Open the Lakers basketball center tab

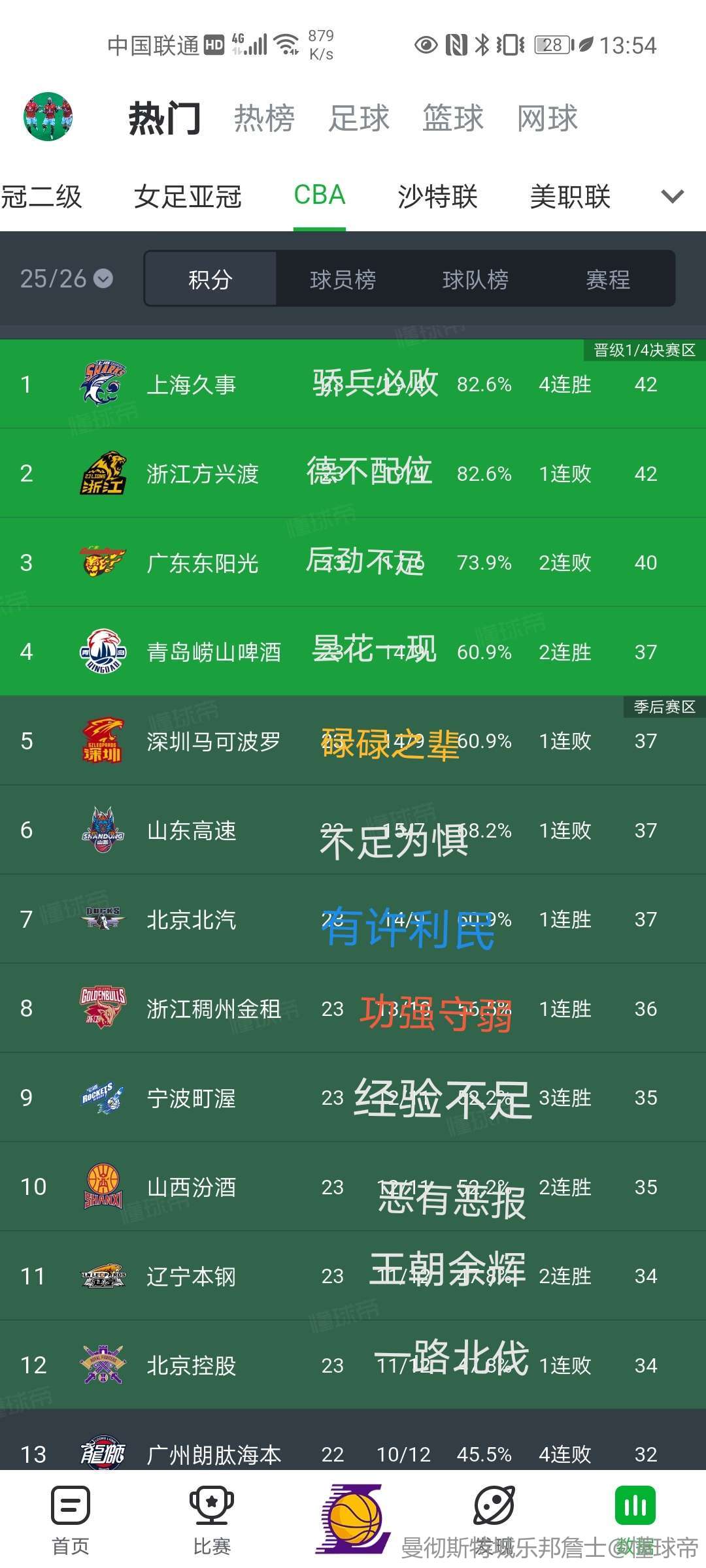click(x=353, y=1518)
